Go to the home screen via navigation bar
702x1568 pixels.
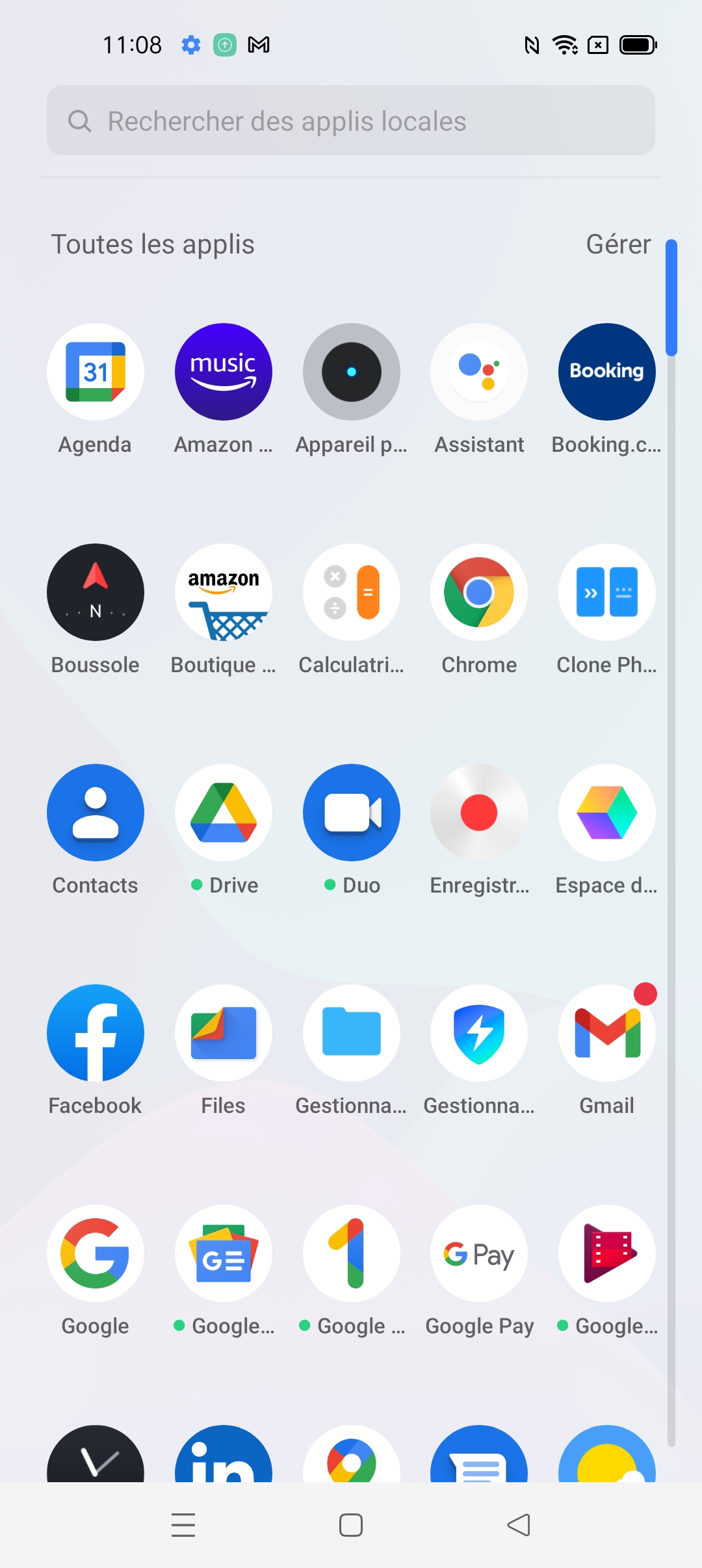tap(351, 1525)
